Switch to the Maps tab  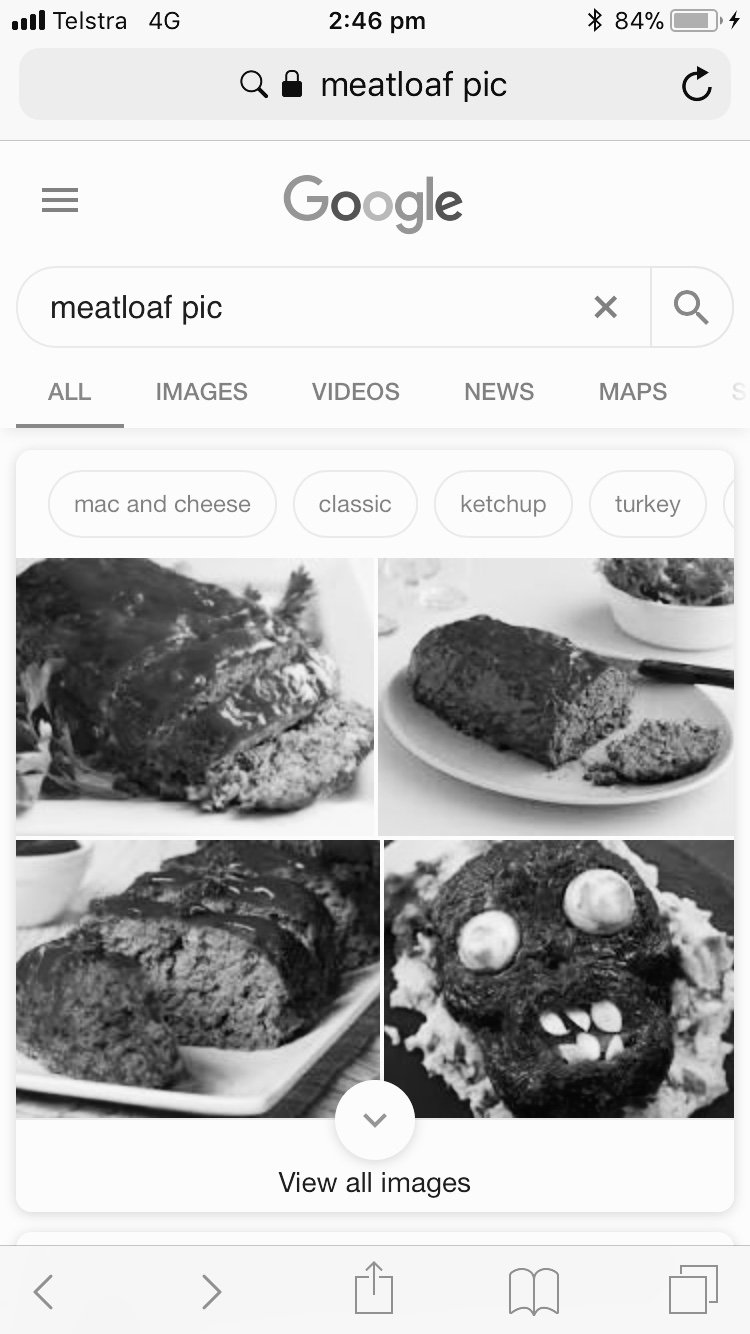632,392
